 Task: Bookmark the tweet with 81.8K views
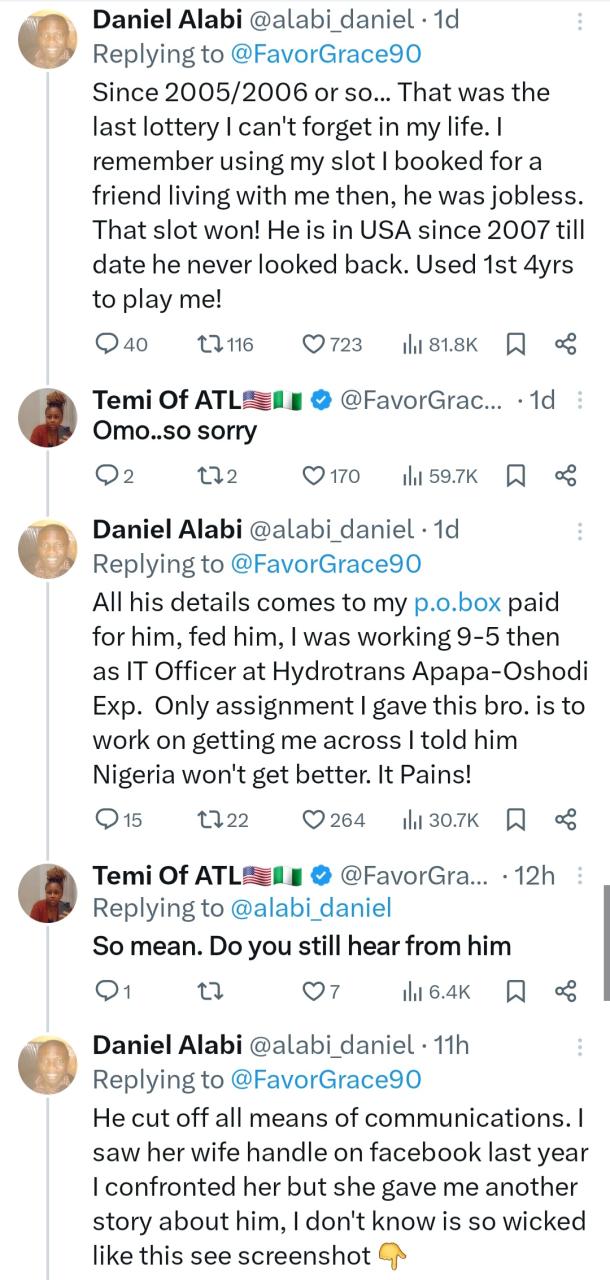pyautogui.click(x=516, y=345)
